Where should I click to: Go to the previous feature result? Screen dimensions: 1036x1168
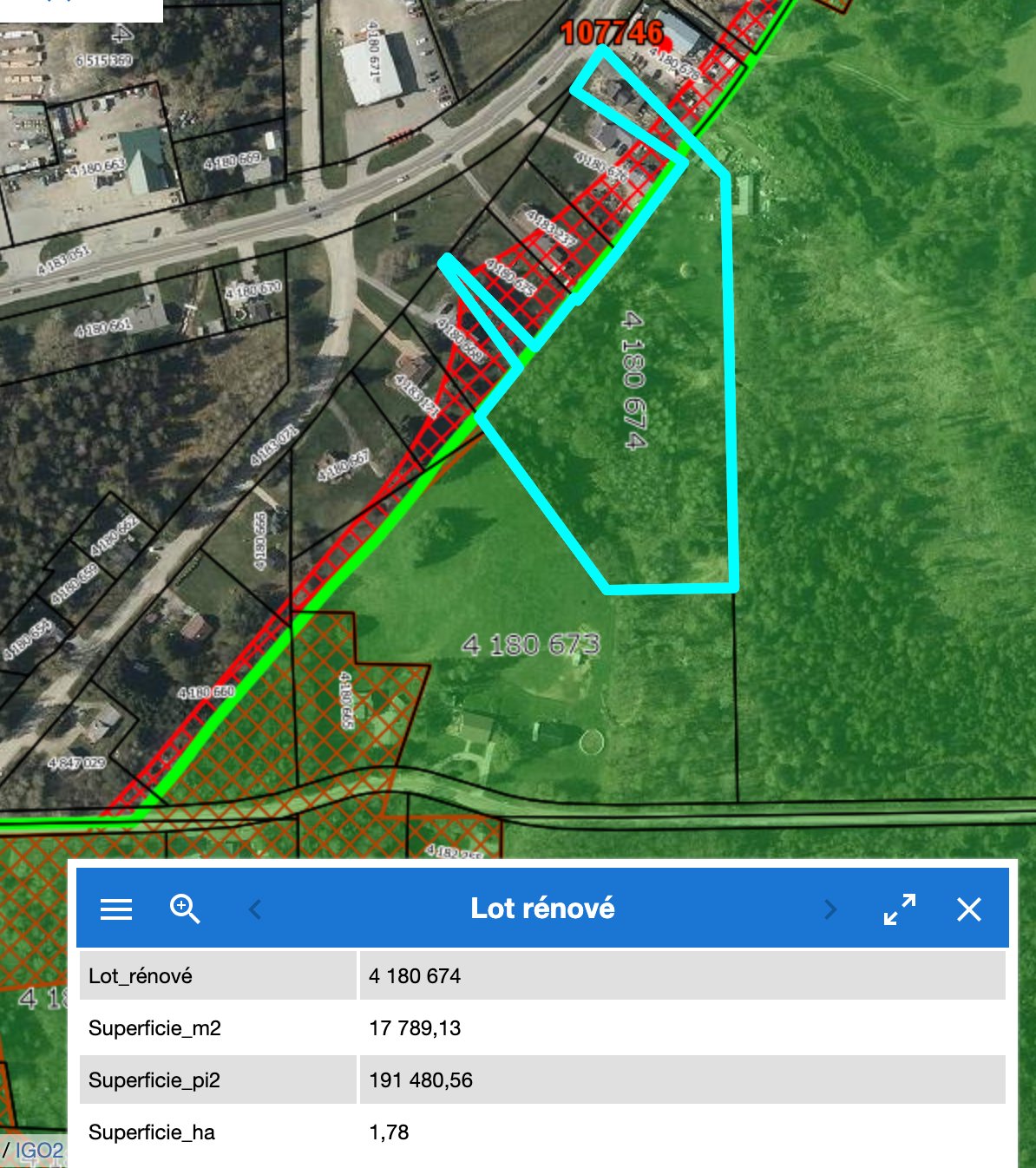click(x=255, y=909)
